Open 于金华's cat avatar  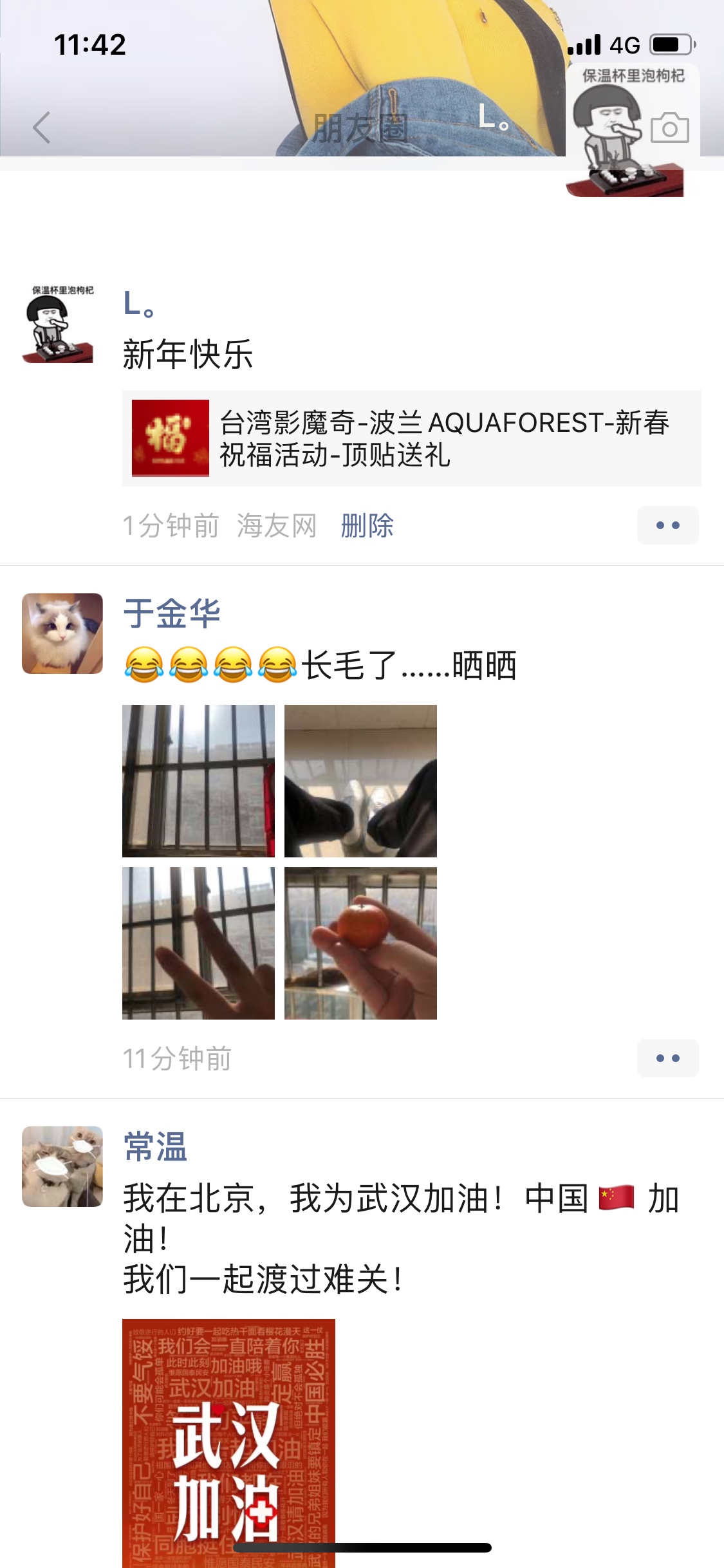(62, 633)
